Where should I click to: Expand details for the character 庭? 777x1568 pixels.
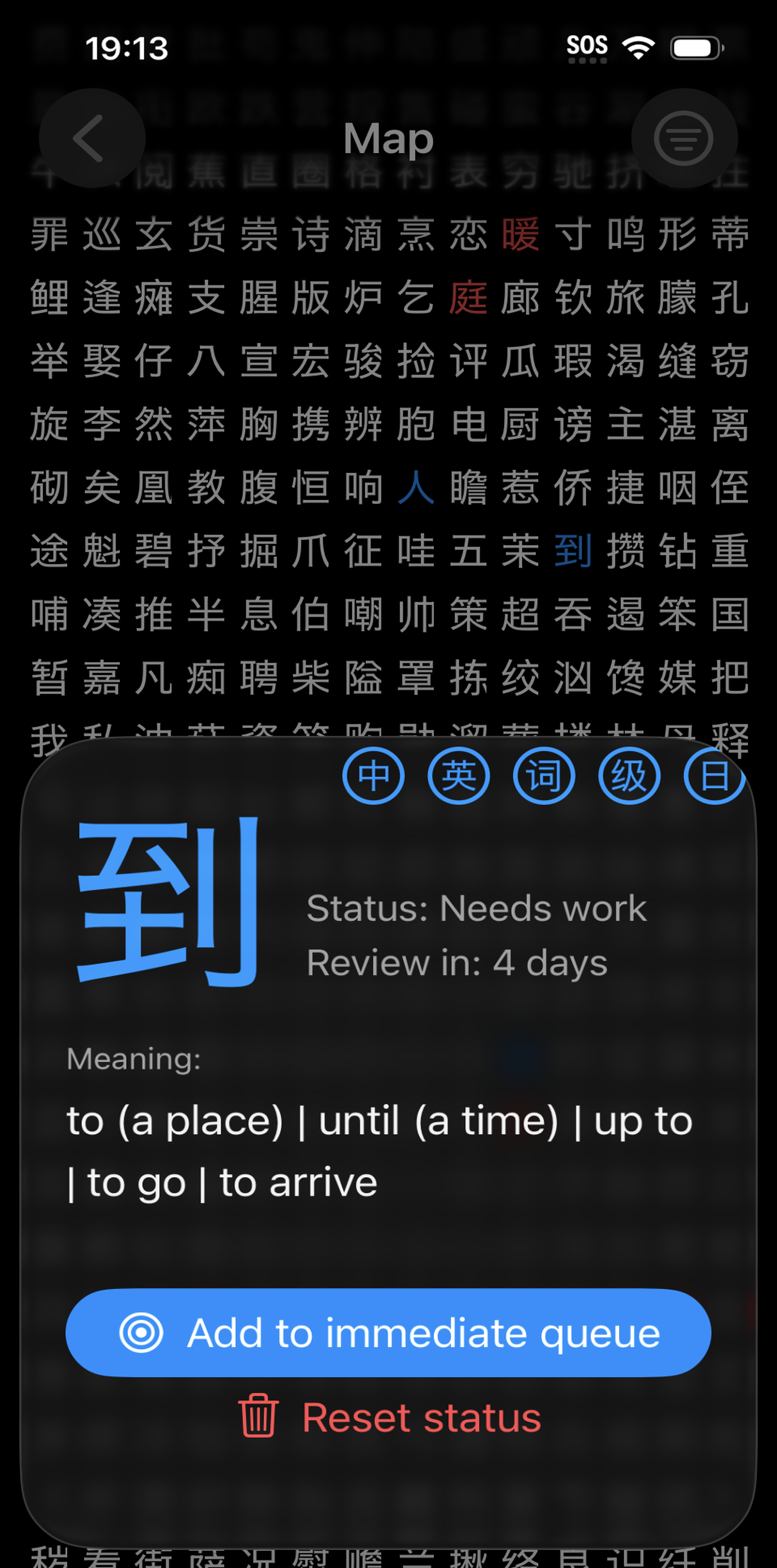pos(468,297)
